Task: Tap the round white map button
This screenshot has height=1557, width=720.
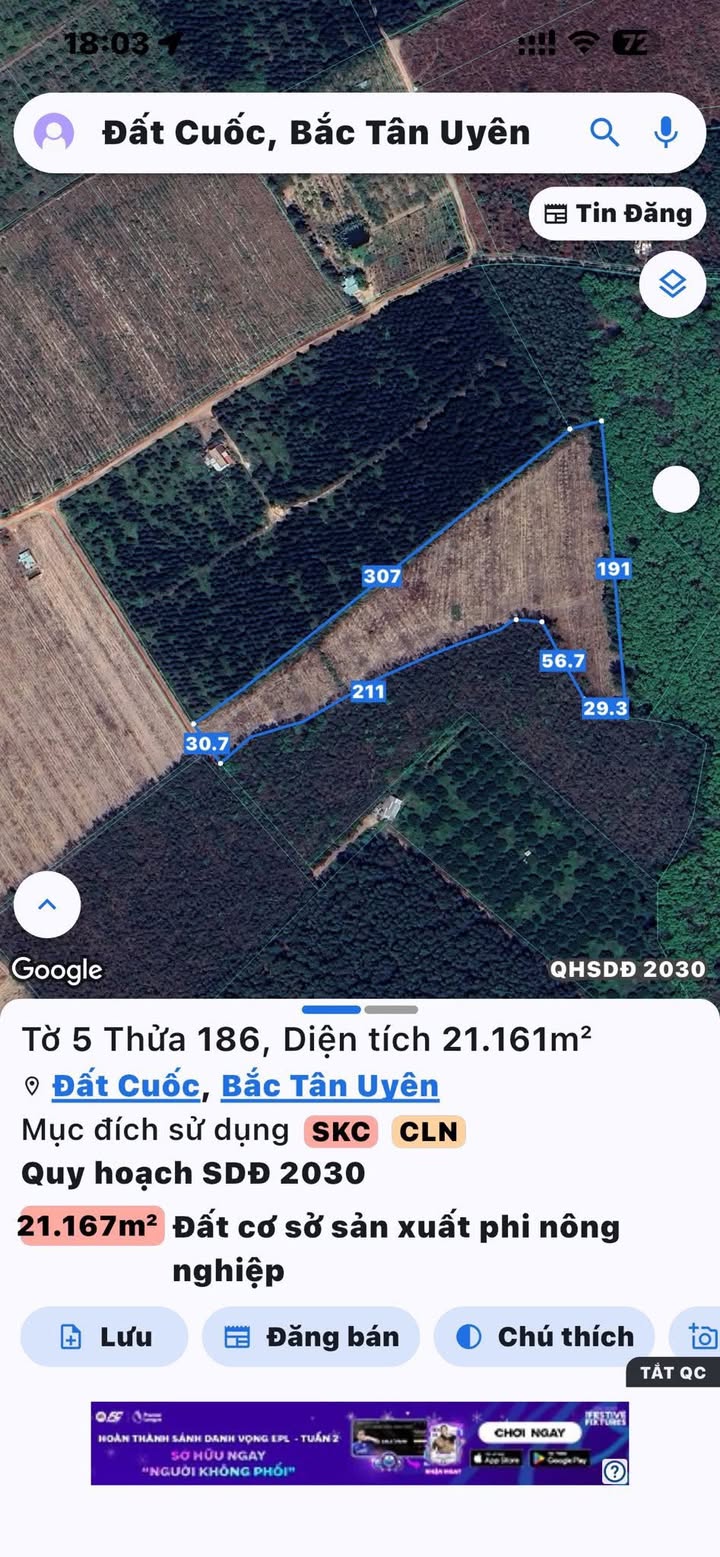Action: click(x=676, y=490)
